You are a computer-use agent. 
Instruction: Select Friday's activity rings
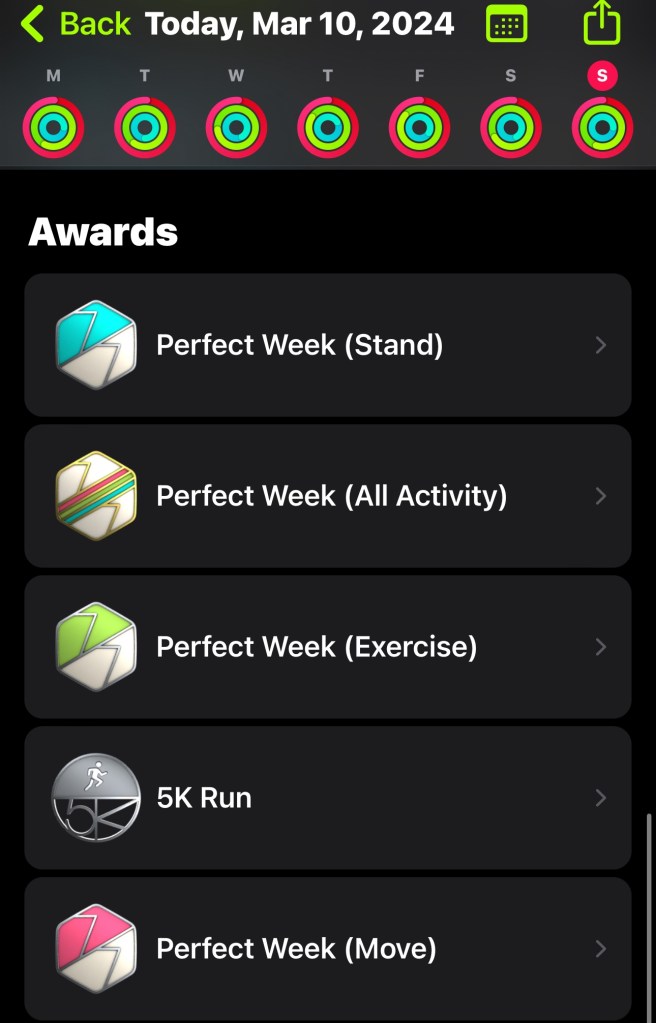419,127
